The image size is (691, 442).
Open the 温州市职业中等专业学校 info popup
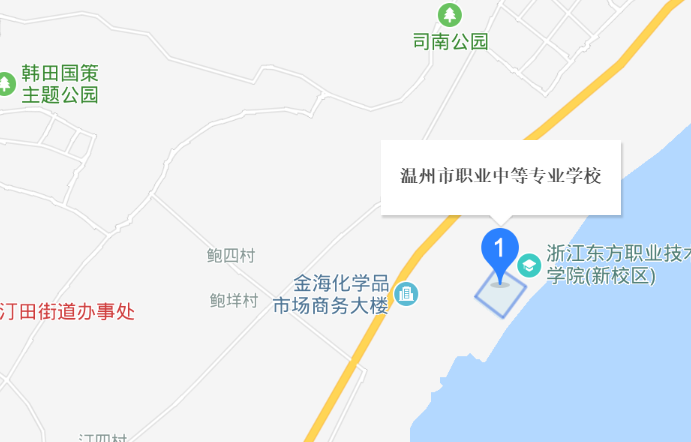pyautogui.click(x=500, y=177)
